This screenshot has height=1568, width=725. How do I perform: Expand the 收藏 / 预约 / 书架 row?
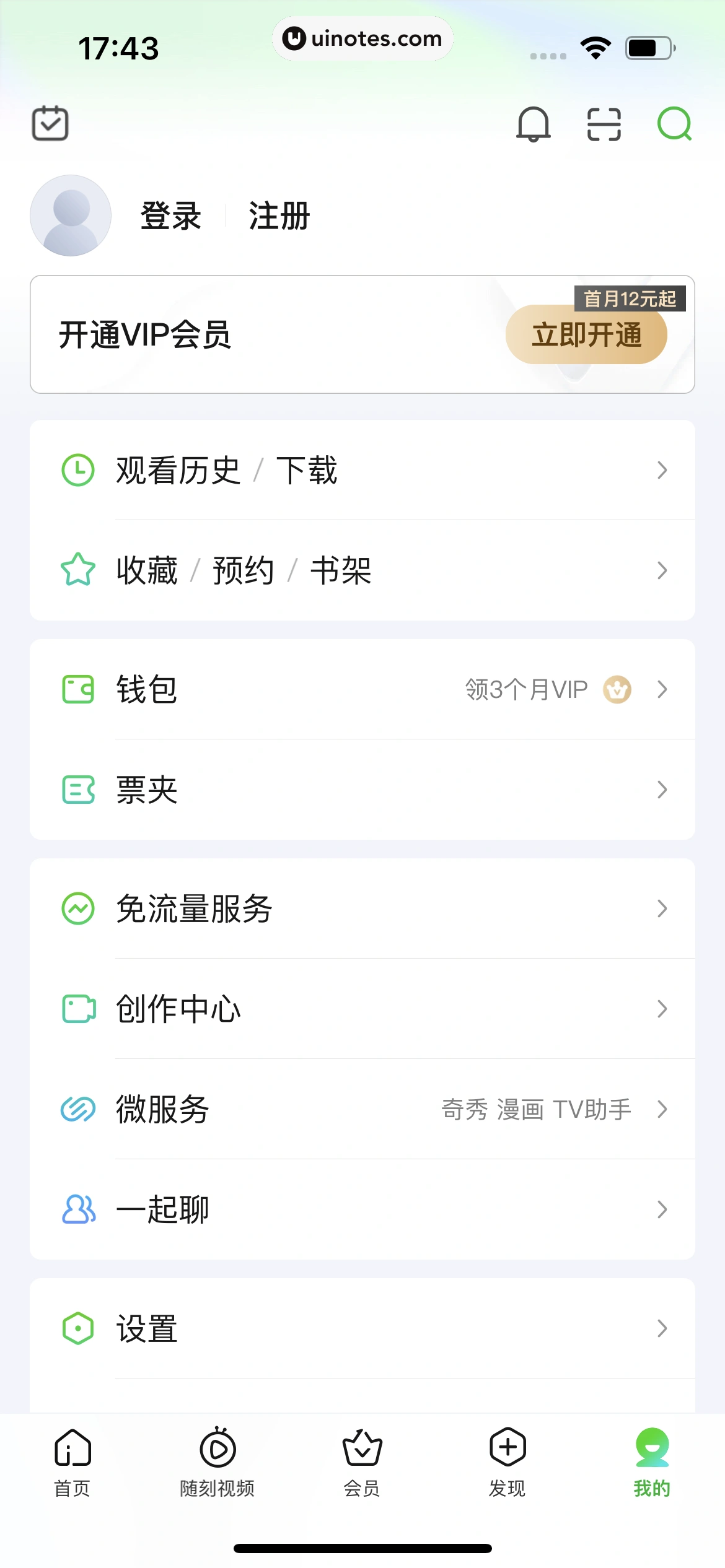[x=662, y=570]
